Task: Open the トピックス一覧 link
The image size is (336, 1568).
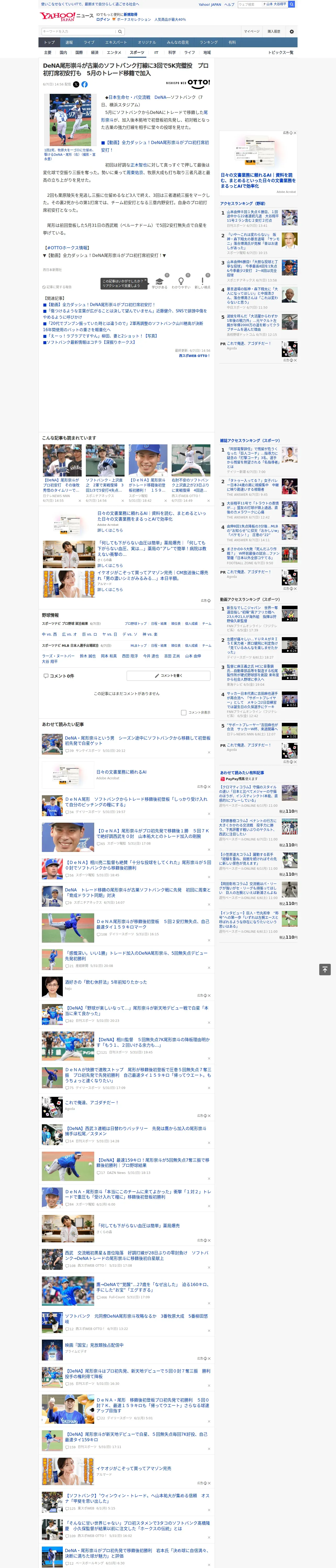Action: [281, 52]
